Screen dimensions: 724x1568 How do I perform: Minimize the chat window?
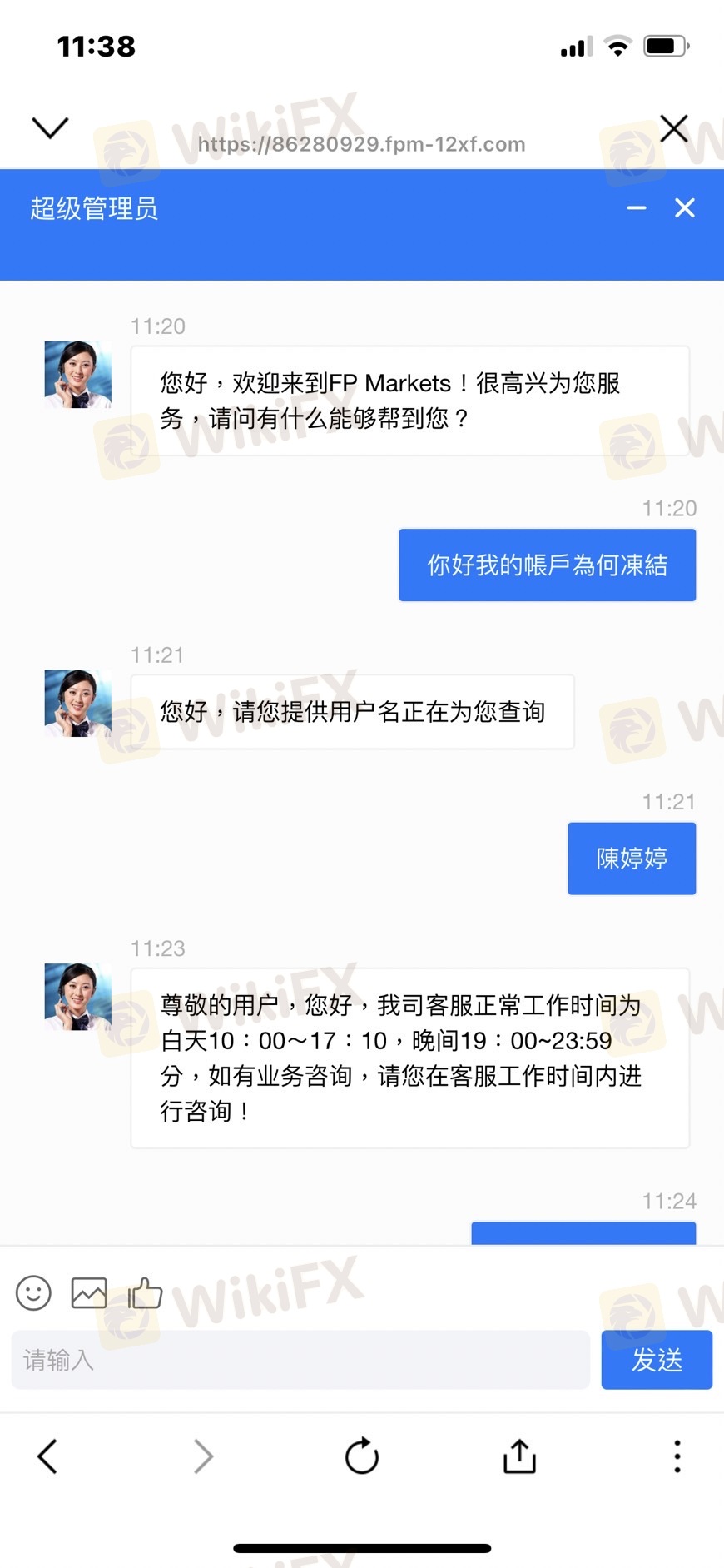tap(637, 207)
